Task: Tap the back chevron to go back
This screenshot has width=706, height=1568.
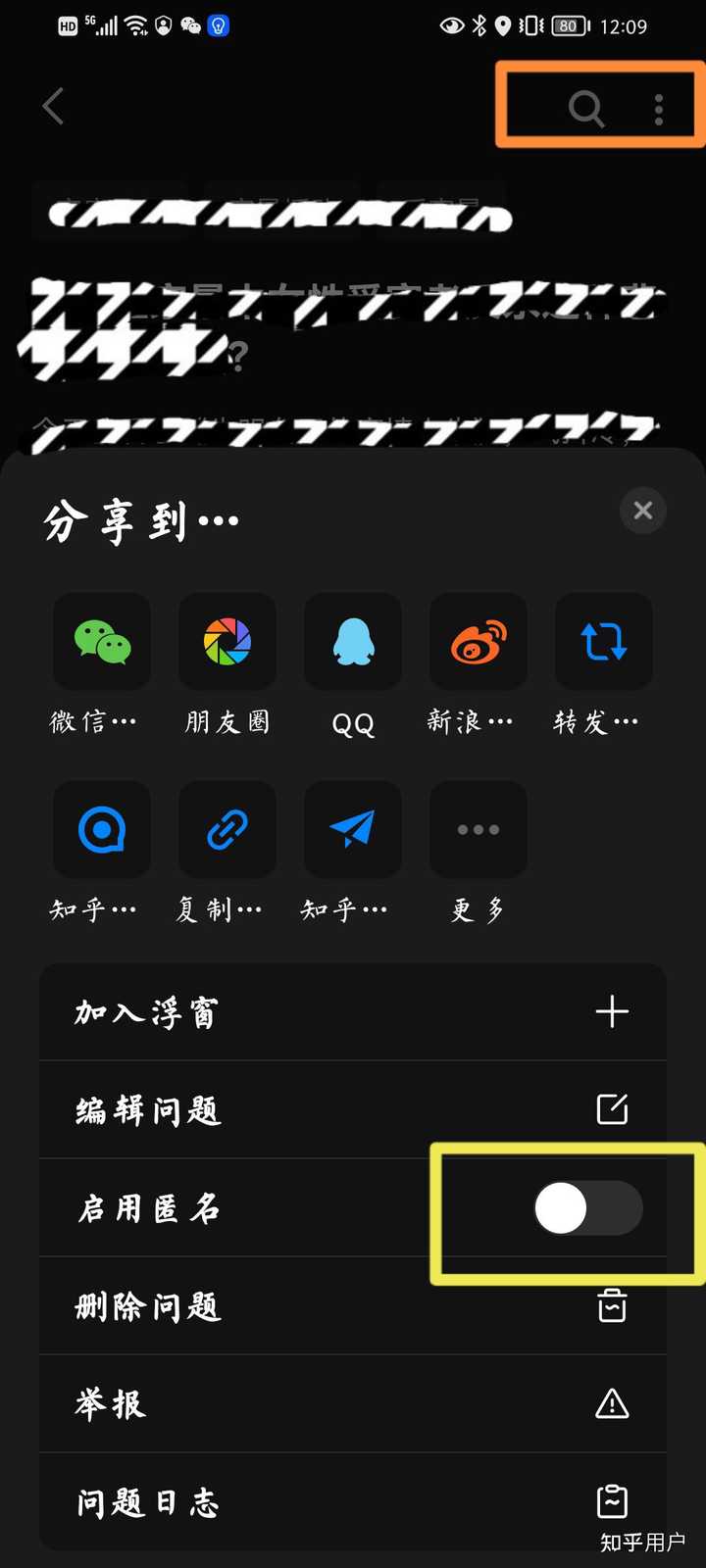Action: point(54,106)
